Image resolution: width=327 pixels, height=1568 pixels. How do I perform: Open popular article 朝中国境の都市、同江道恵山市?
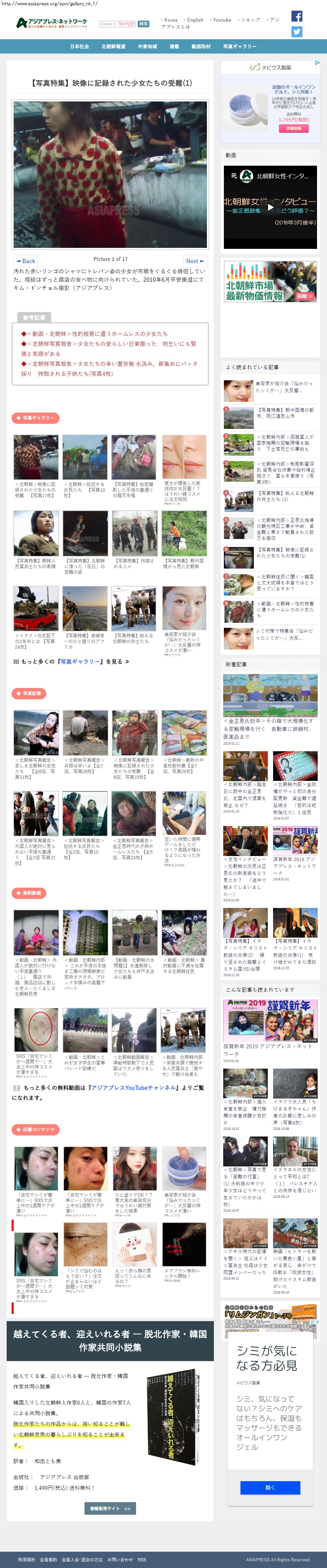click(x=285, y=413)
